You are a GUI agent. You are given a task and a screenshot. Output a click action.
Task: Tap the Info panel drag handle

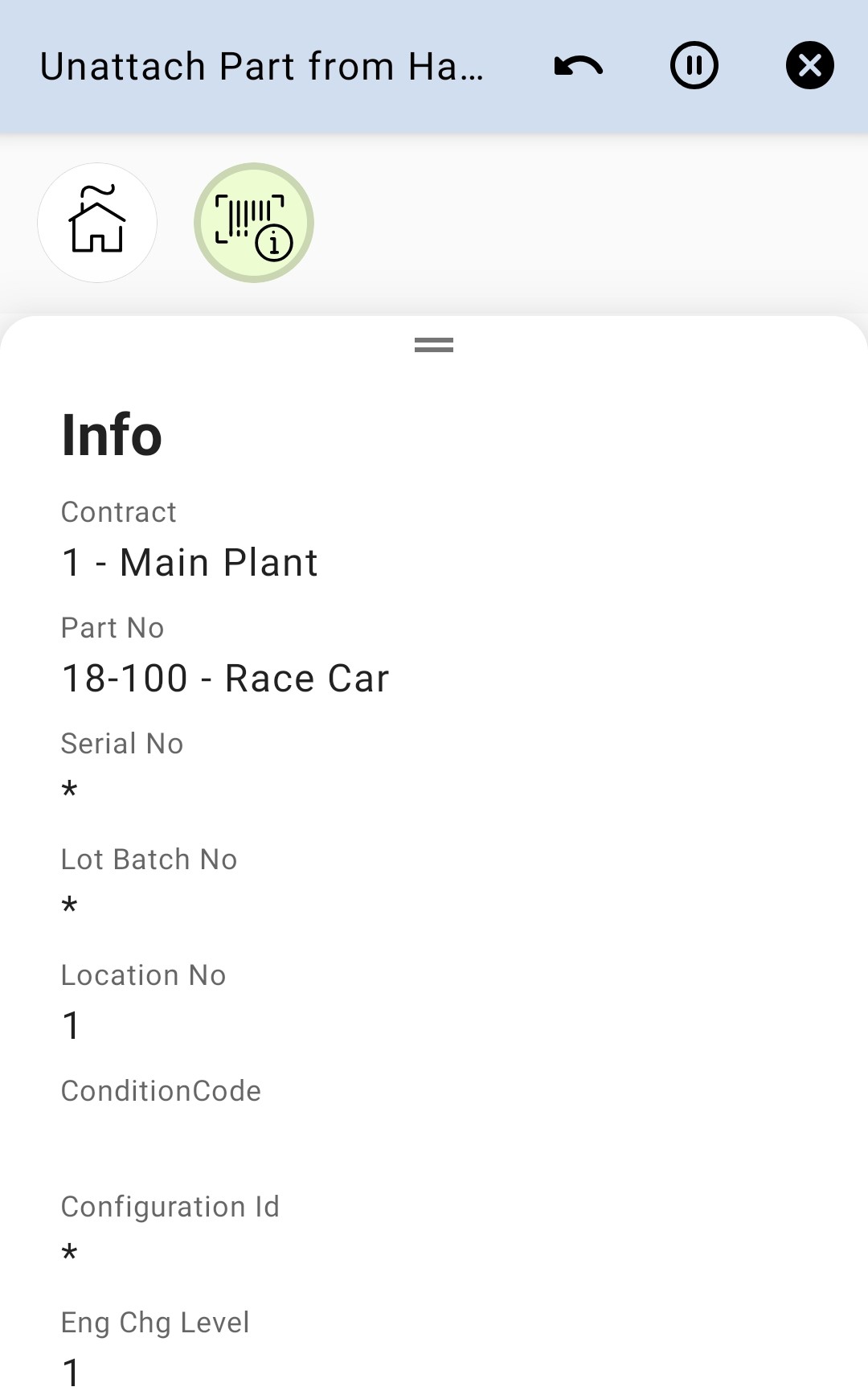pyautogui.click(x=434, y=345)
